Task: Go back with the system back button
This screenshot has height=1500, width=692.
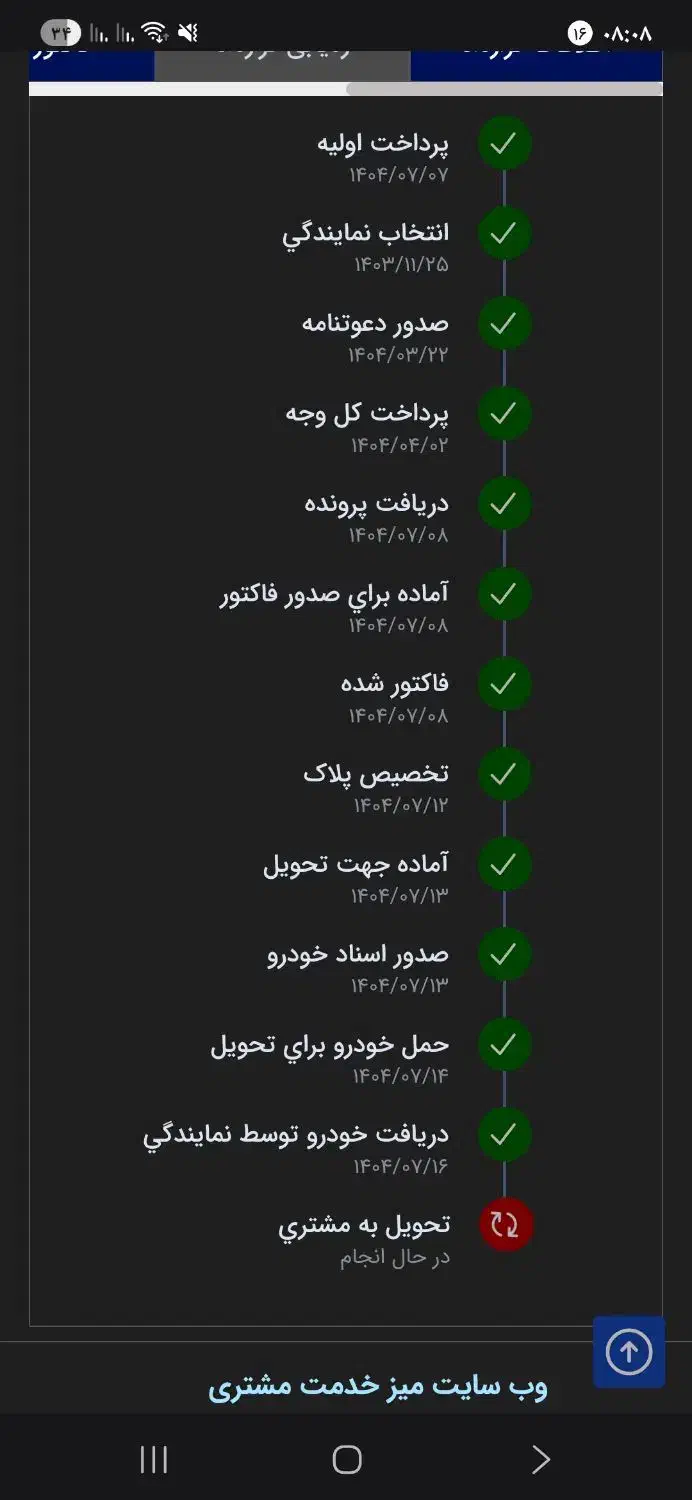Action: point(540,1459)
